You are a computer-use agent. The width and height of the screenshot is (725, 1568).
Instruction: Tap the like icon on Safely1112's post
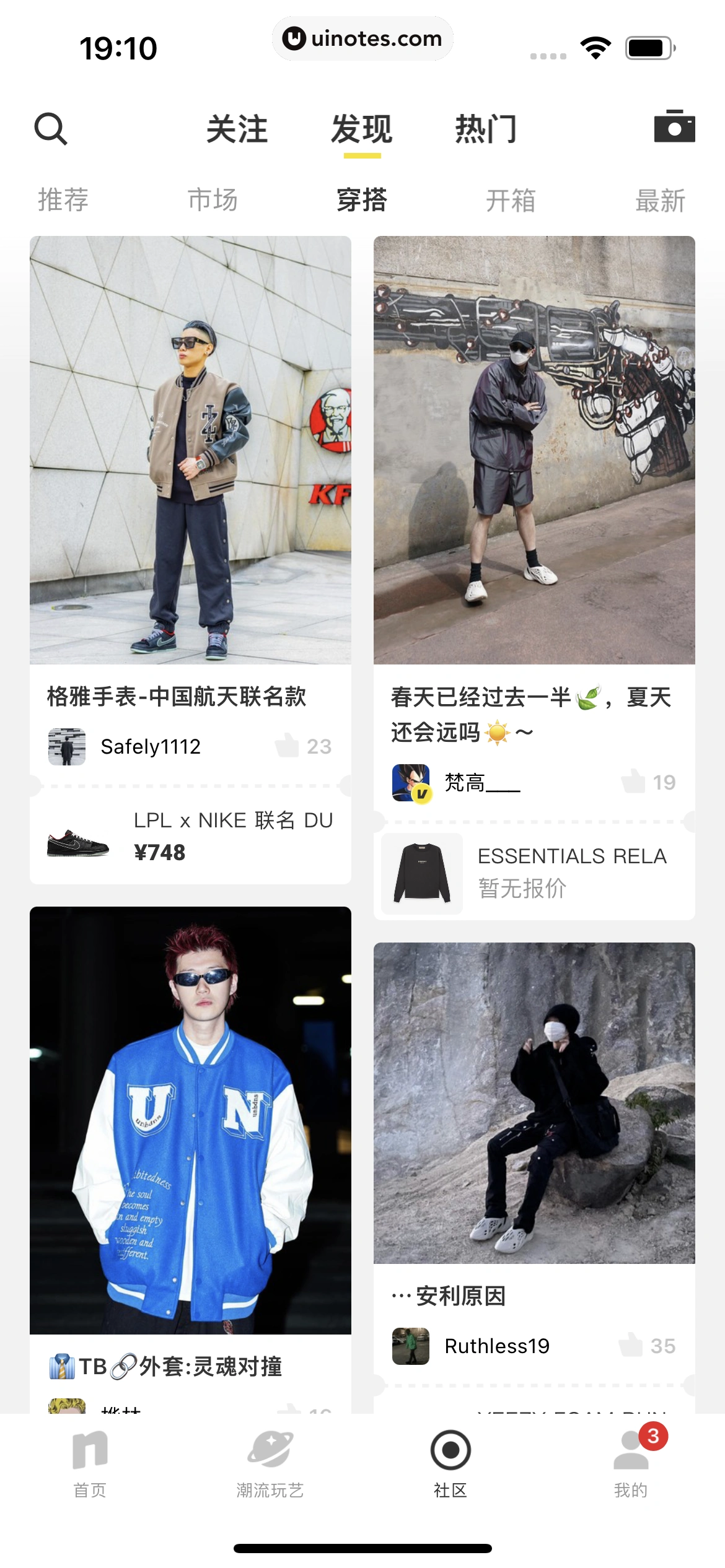point(291,746)
